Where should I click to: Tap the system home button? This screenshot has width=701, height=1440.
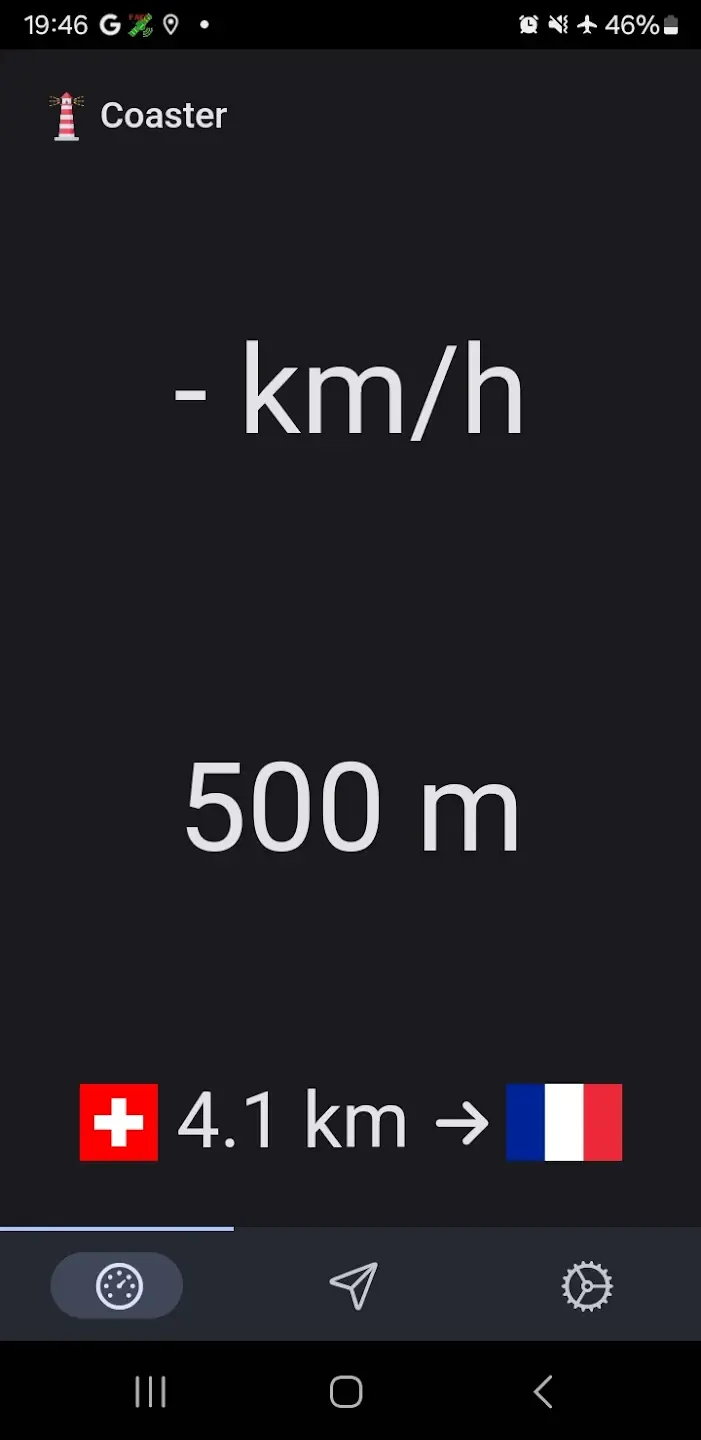point(346,1391)
